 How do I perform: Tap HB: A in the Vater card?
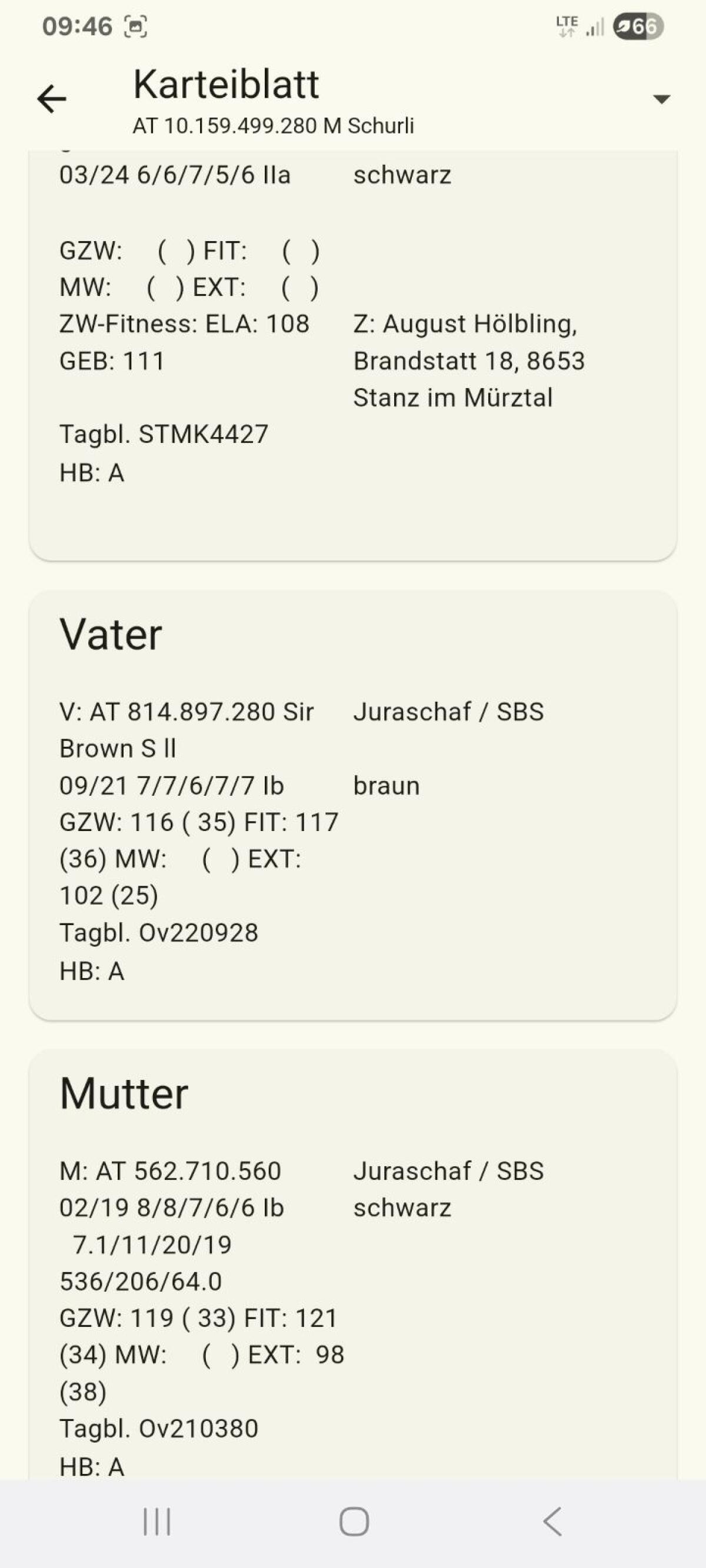point(92,970)
